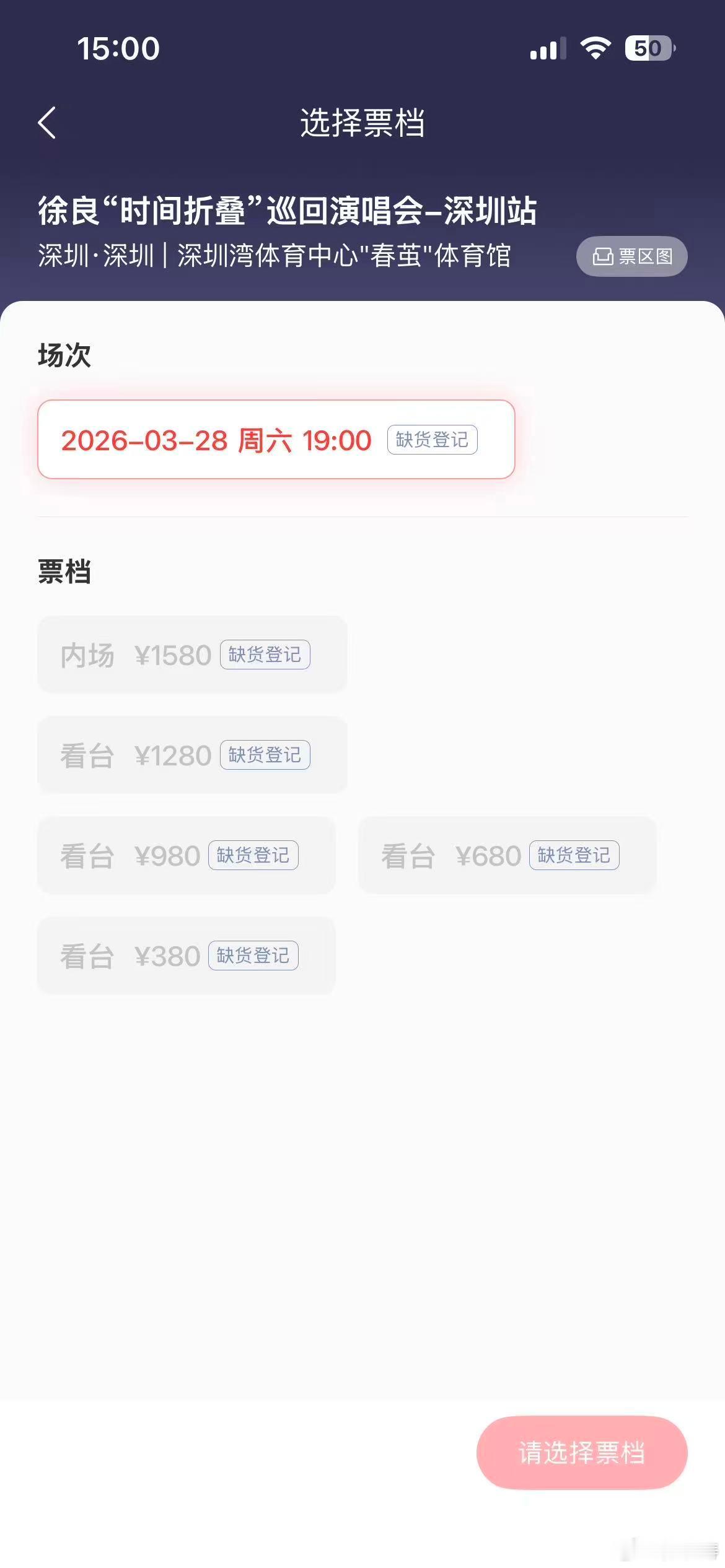Tap the back chevron to exit 选择票档
Viewport: 725px width, 1568px height.
click(46, 123)
